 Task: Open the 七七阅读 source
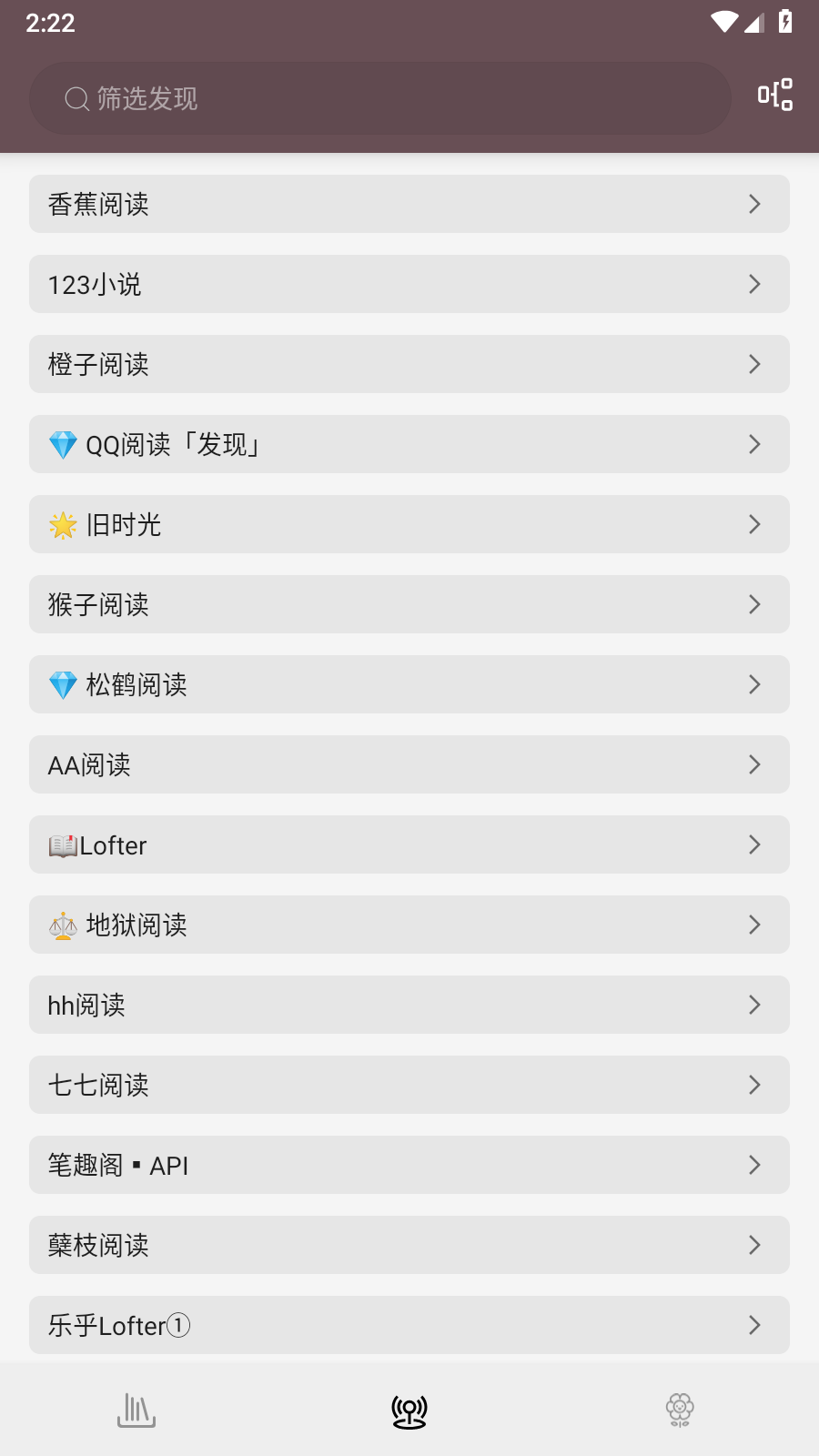(x=409, y=1085)
